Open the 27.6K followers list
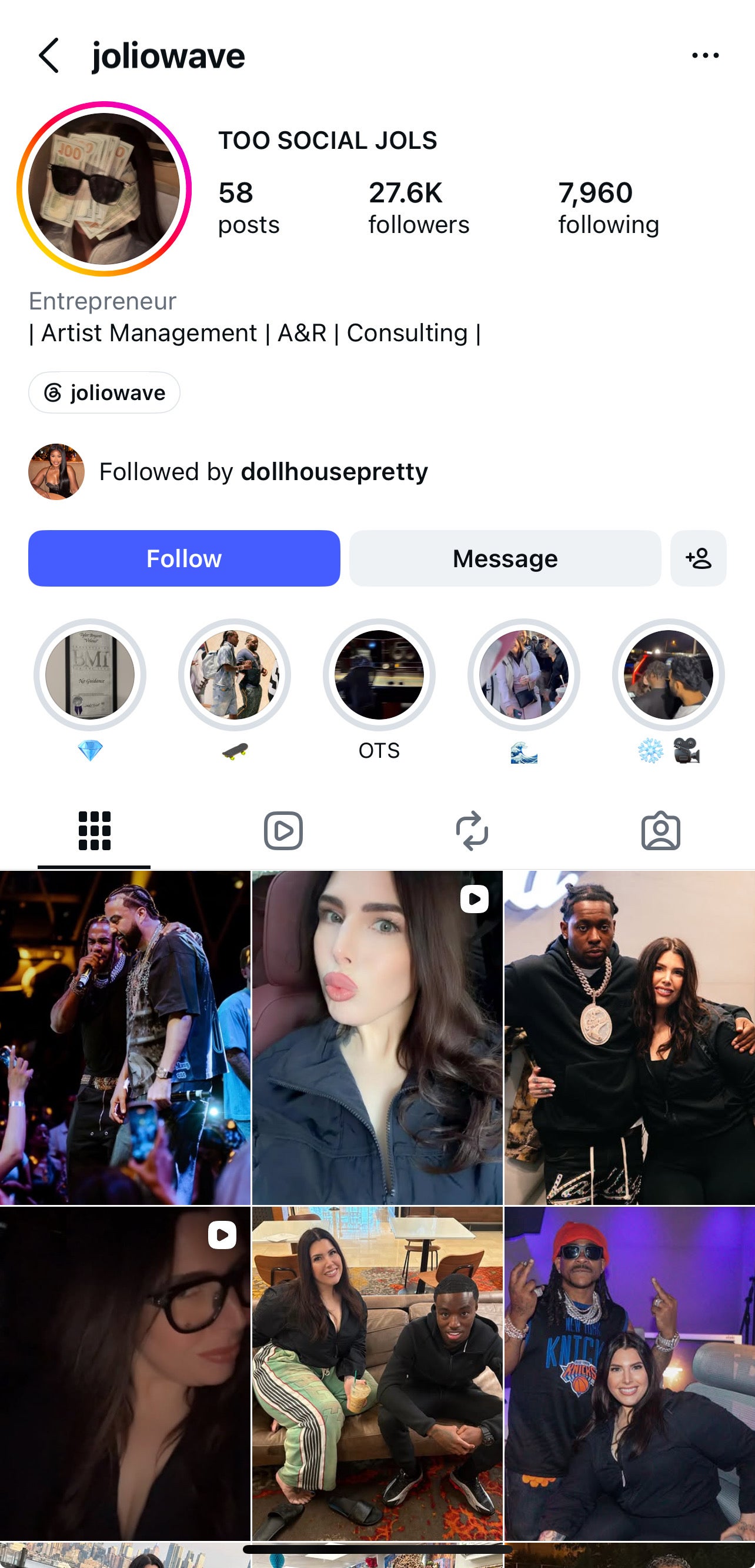Image resolution: width=755 pixels, height=1568 pixels. [x=419, y=208]
